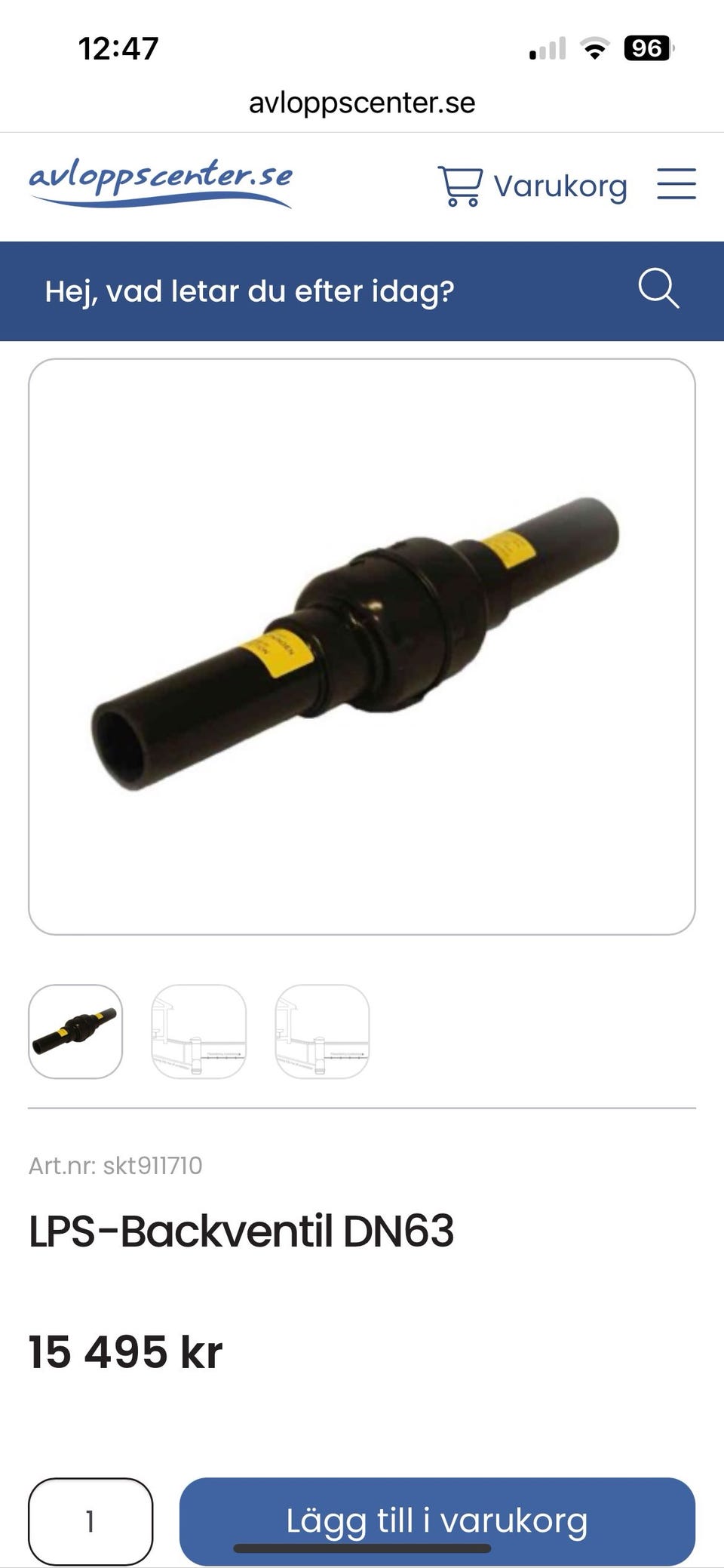Screen dimensions: 724x1568
Task: Tap the magnifying glass search icon
Action: [658, 289]
